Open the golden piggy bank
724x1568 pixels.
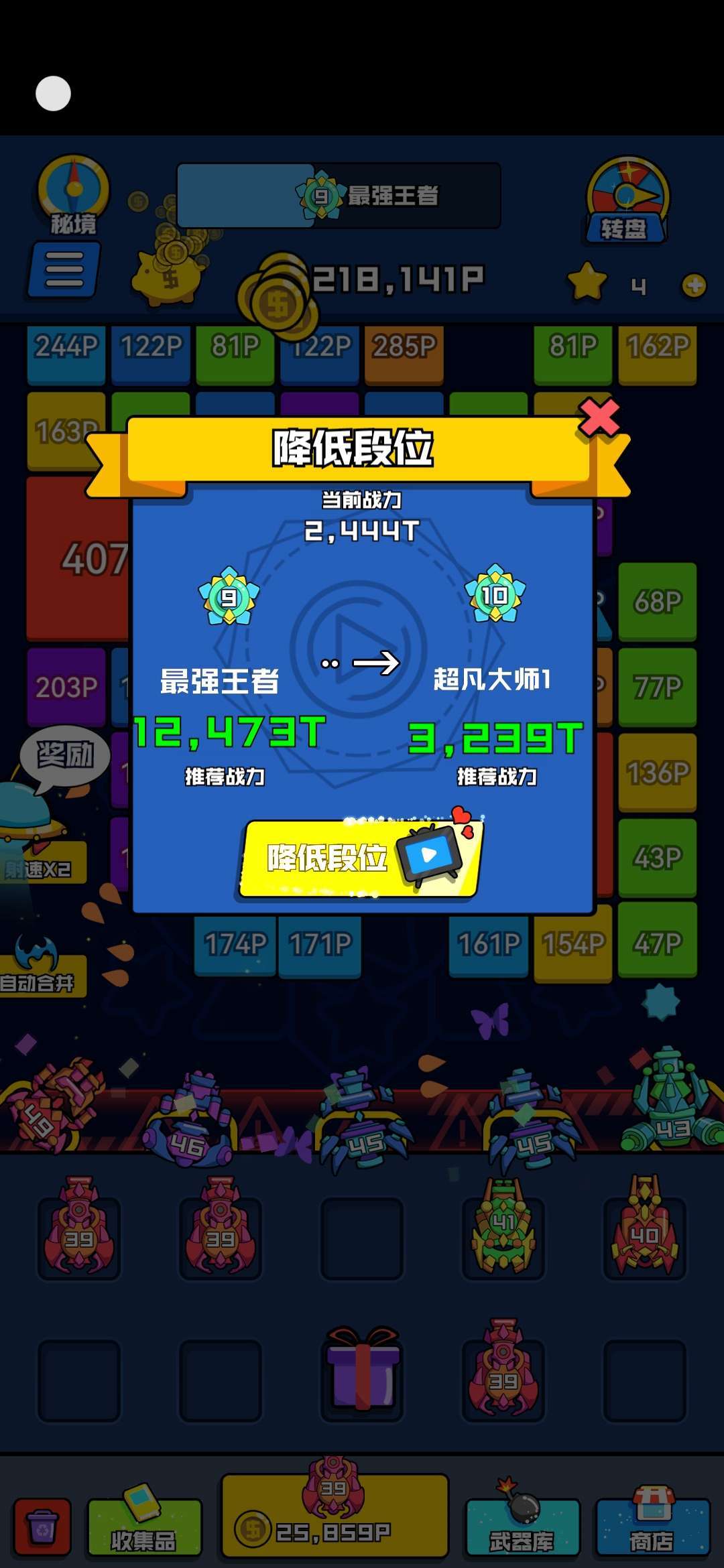(168, 275)
